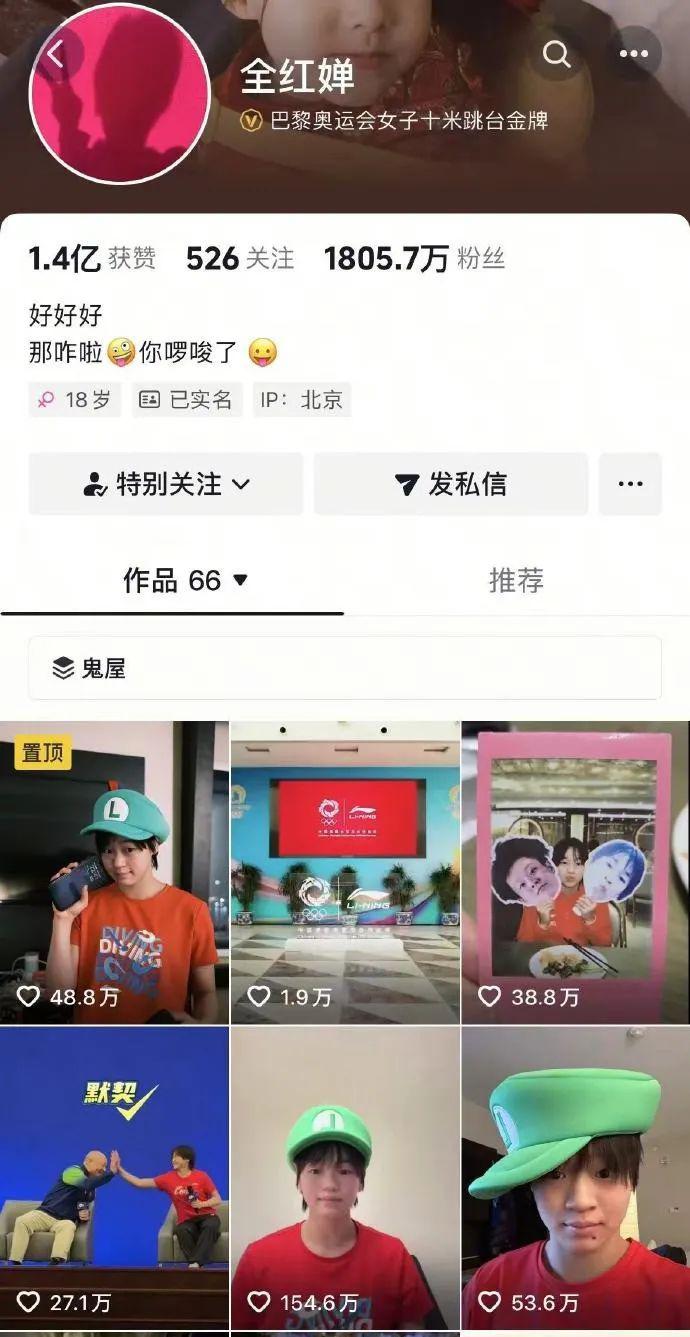Screen dimensions: 690x1337
Task: Open the video with 38.8万 likes
Action: pos(575,871)
